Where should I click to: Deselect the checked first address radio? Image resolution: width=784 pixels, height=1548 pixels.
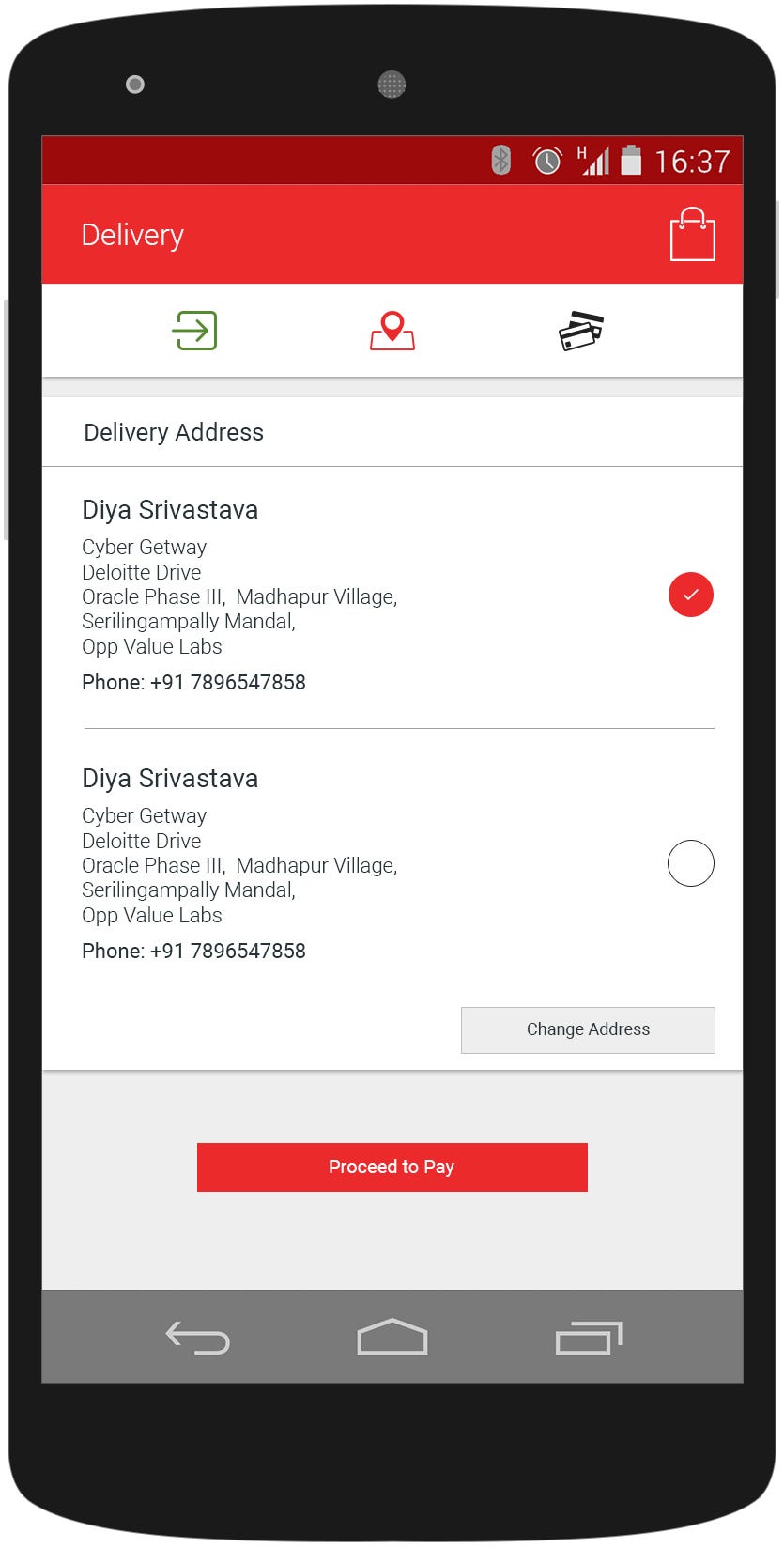[x=691, y=595]
